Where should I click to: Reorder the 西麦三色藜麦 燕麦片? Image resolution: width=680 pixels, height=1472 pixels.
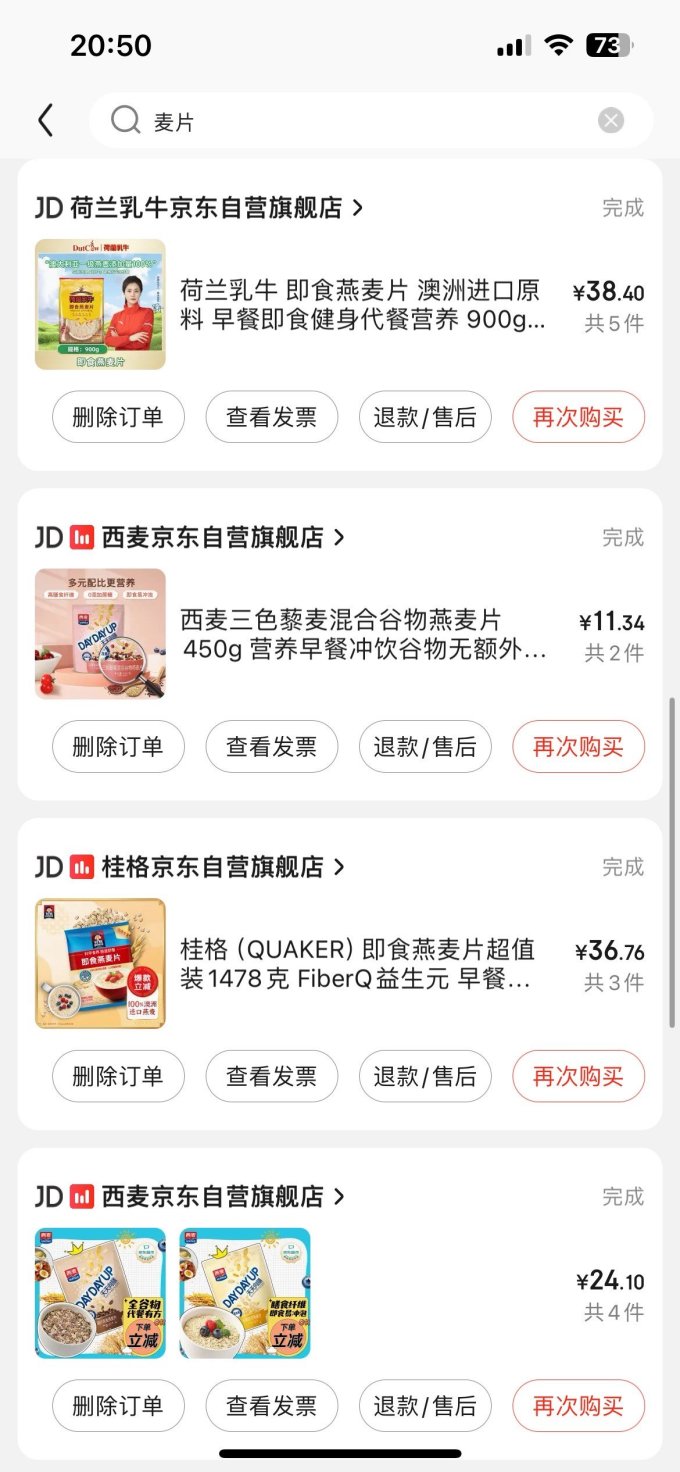(x=578, y=746)
